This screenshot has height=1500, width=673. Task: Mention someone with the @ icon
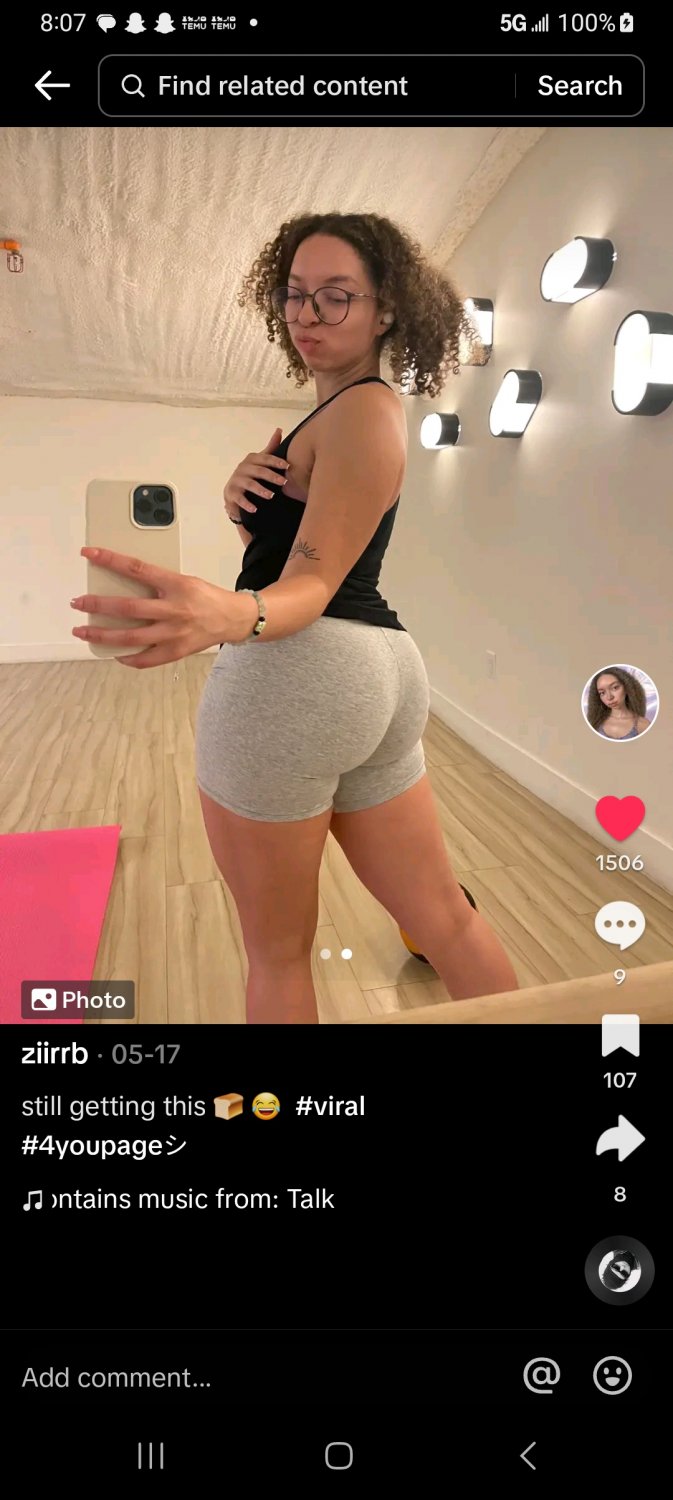coord(542,1376)
